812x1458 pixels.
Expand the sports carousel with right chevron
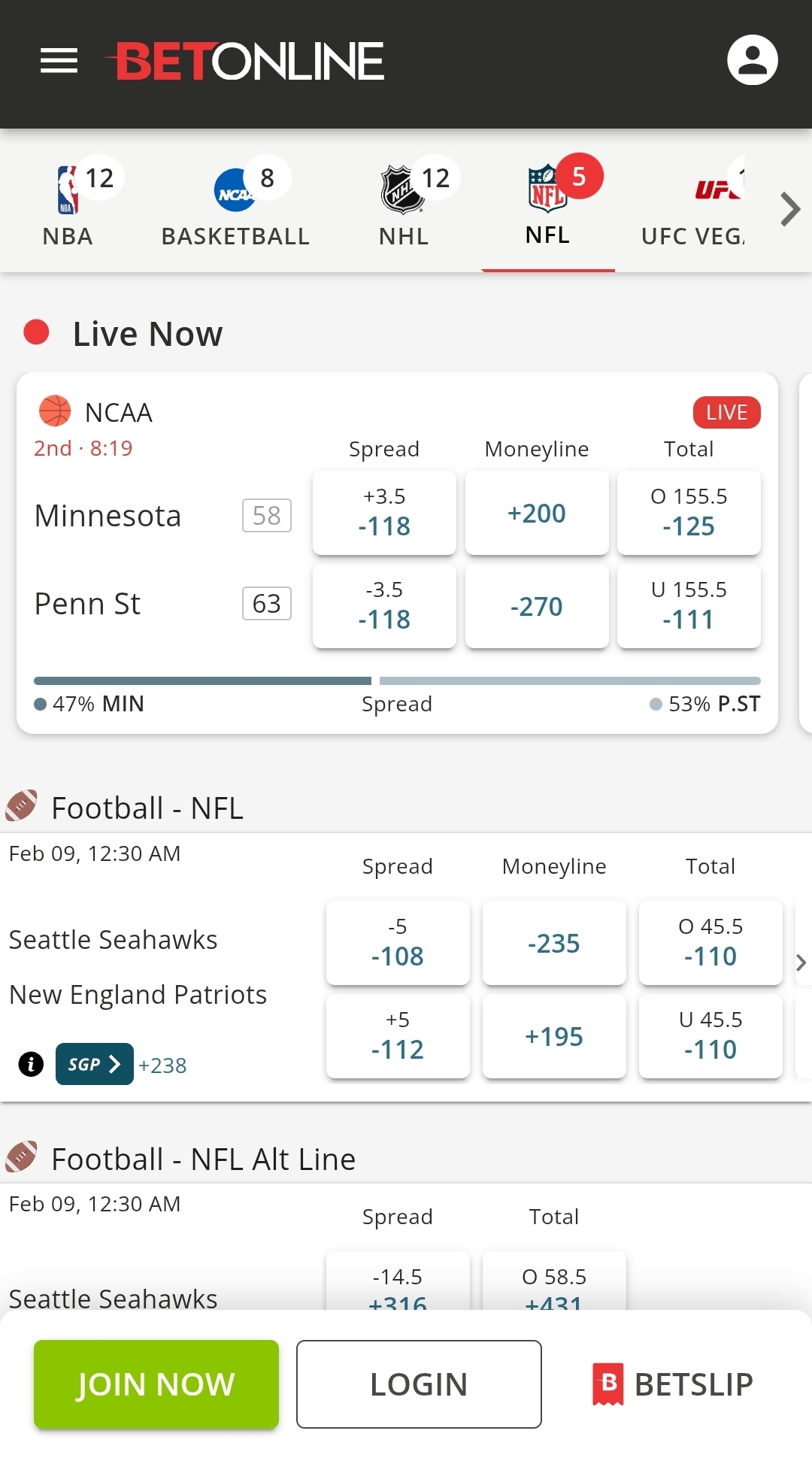point(789,210)
